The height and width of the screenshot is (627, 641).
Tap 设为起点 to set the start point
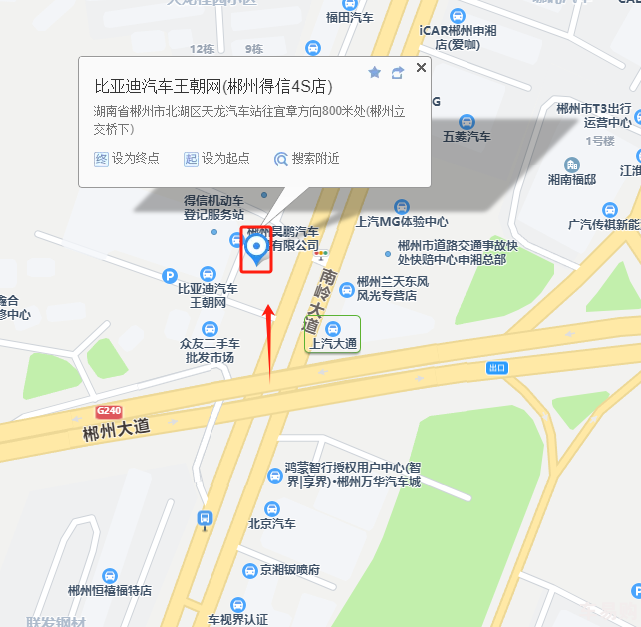click(216, 158)
